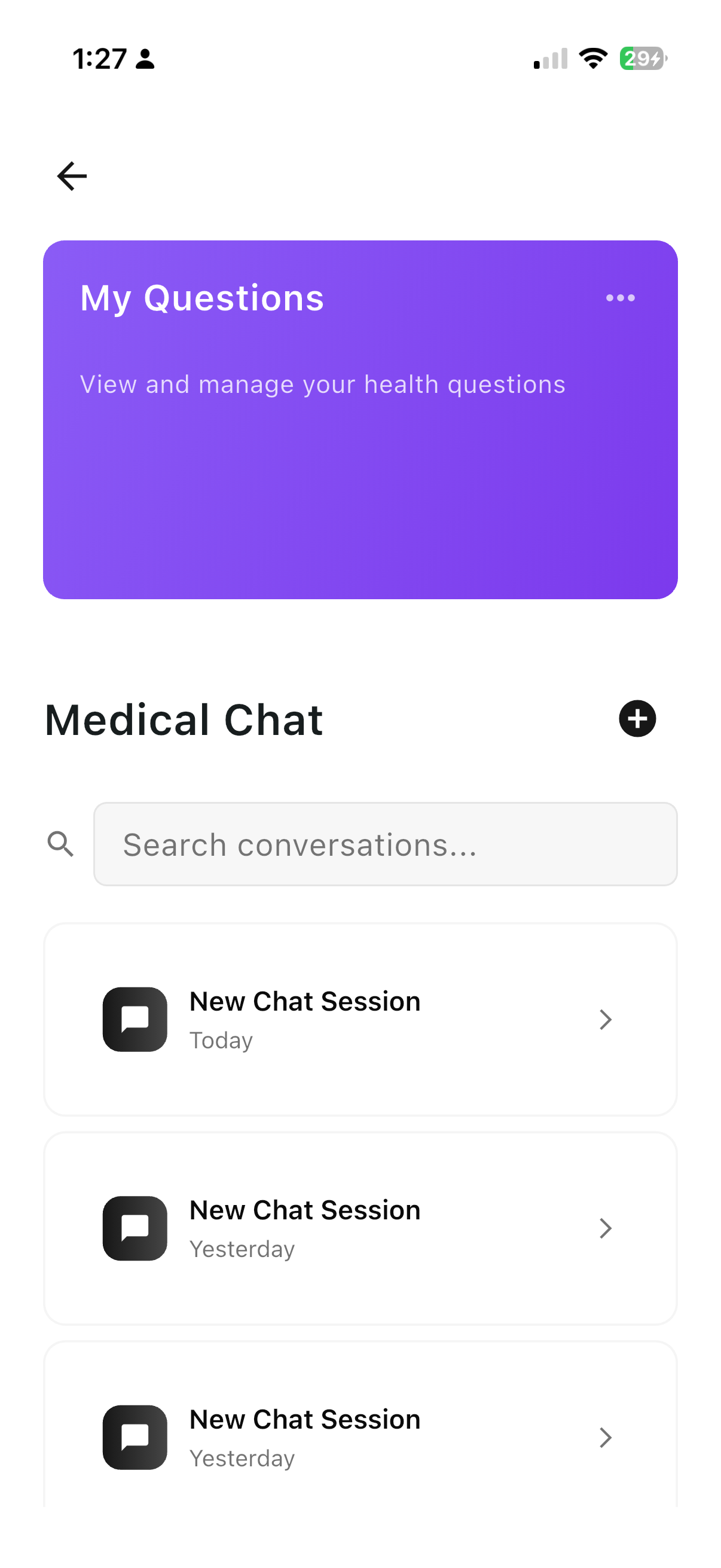Click the plus icon to start new chat

pyautogui.click(x=637, y=719)
